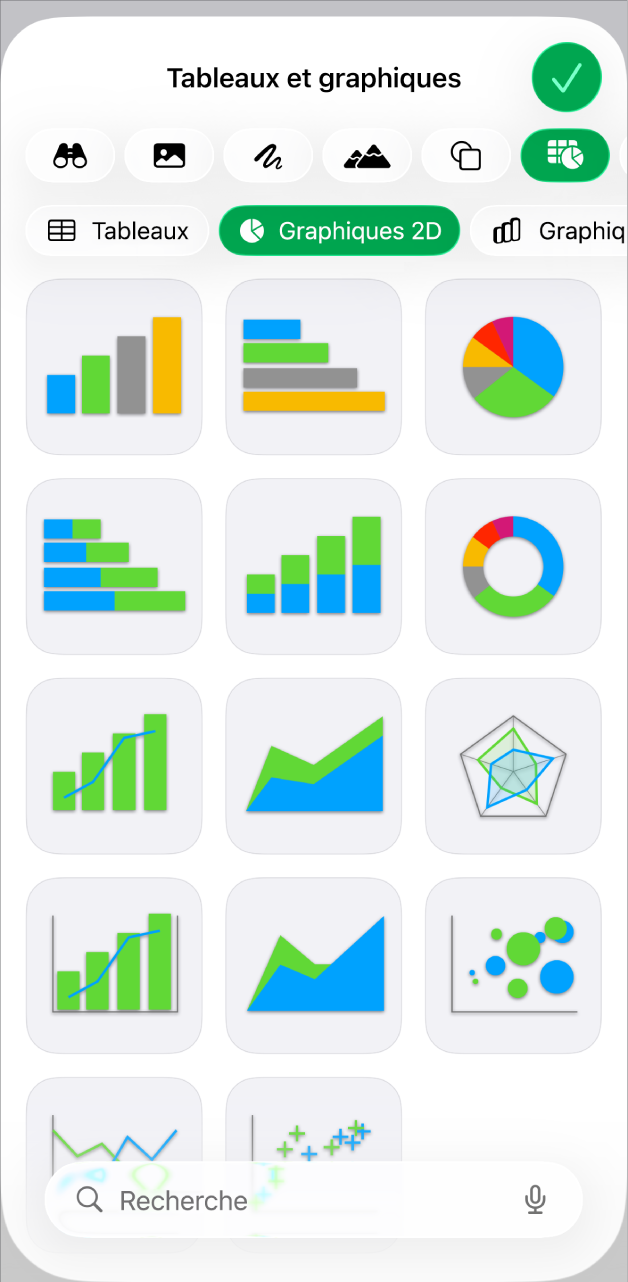The width and height of the screenshot is (628, 1282).
Task: Add the mixed bar and line chart with axes
Action: pos(114,966)
